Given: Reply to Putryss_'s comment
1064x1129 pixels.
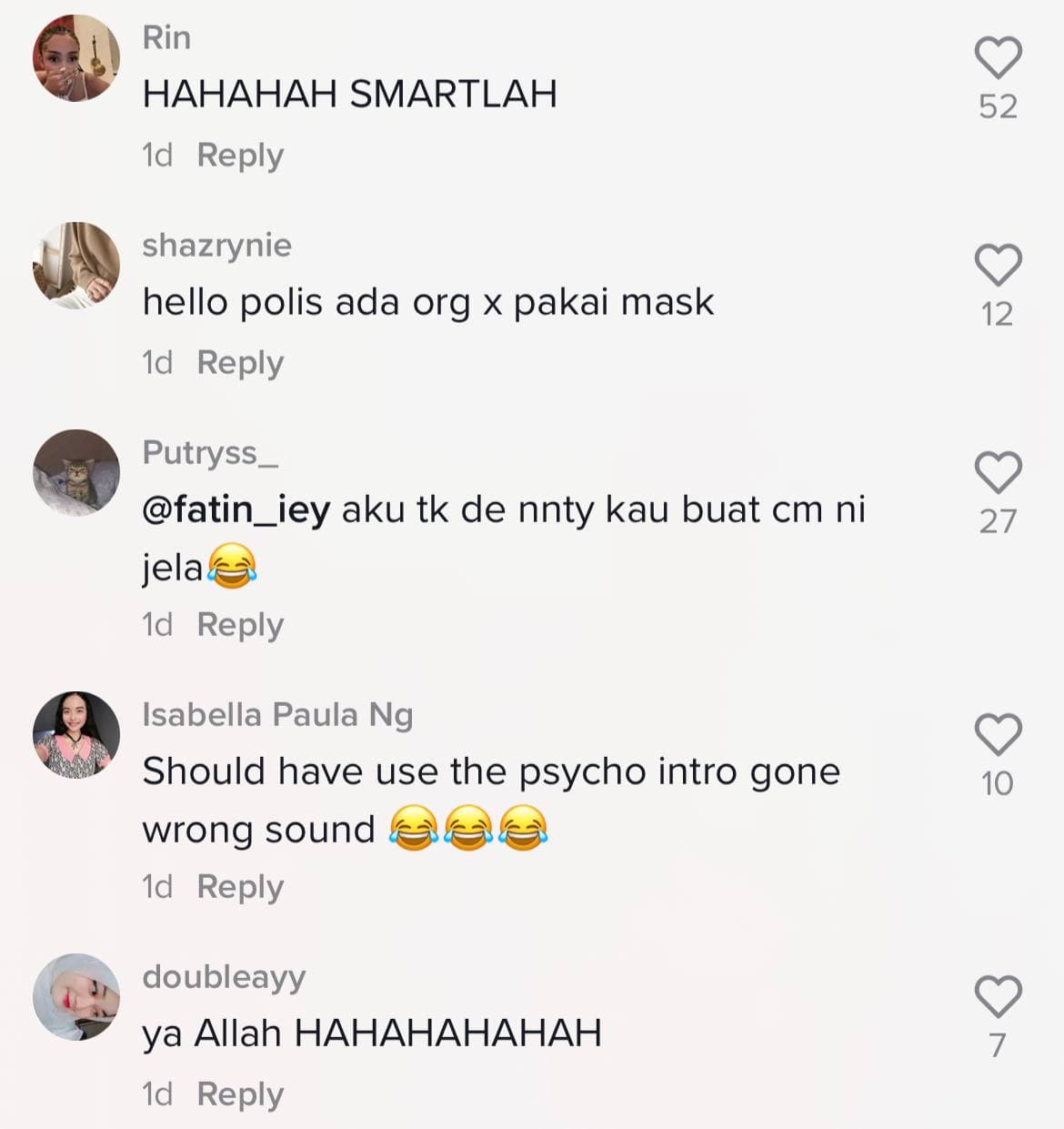Looking at the screenshot, I should point(240,625).
